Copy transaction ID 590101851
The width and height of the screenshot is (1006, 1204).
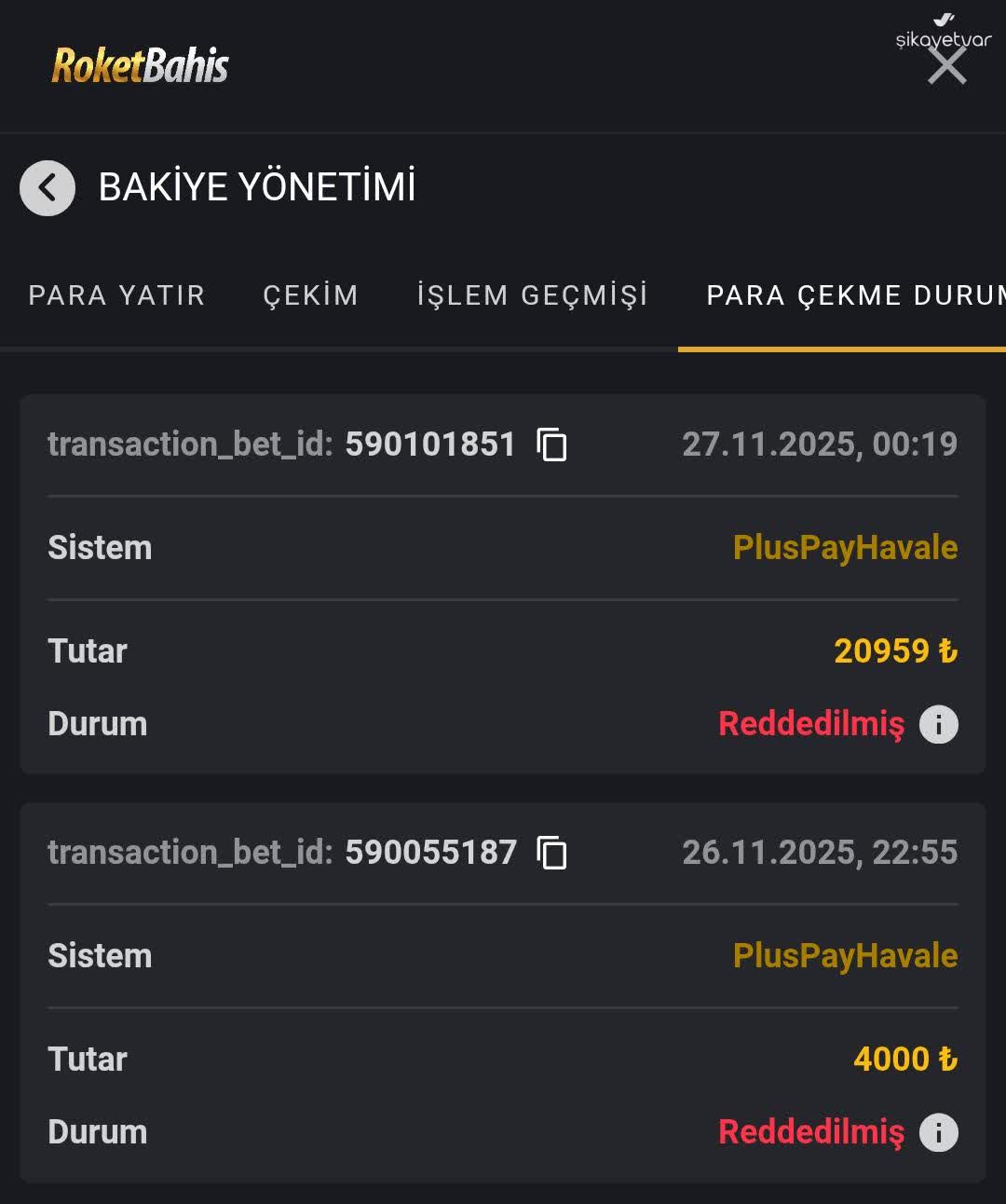pyautogui.click(x=553, y=445)
